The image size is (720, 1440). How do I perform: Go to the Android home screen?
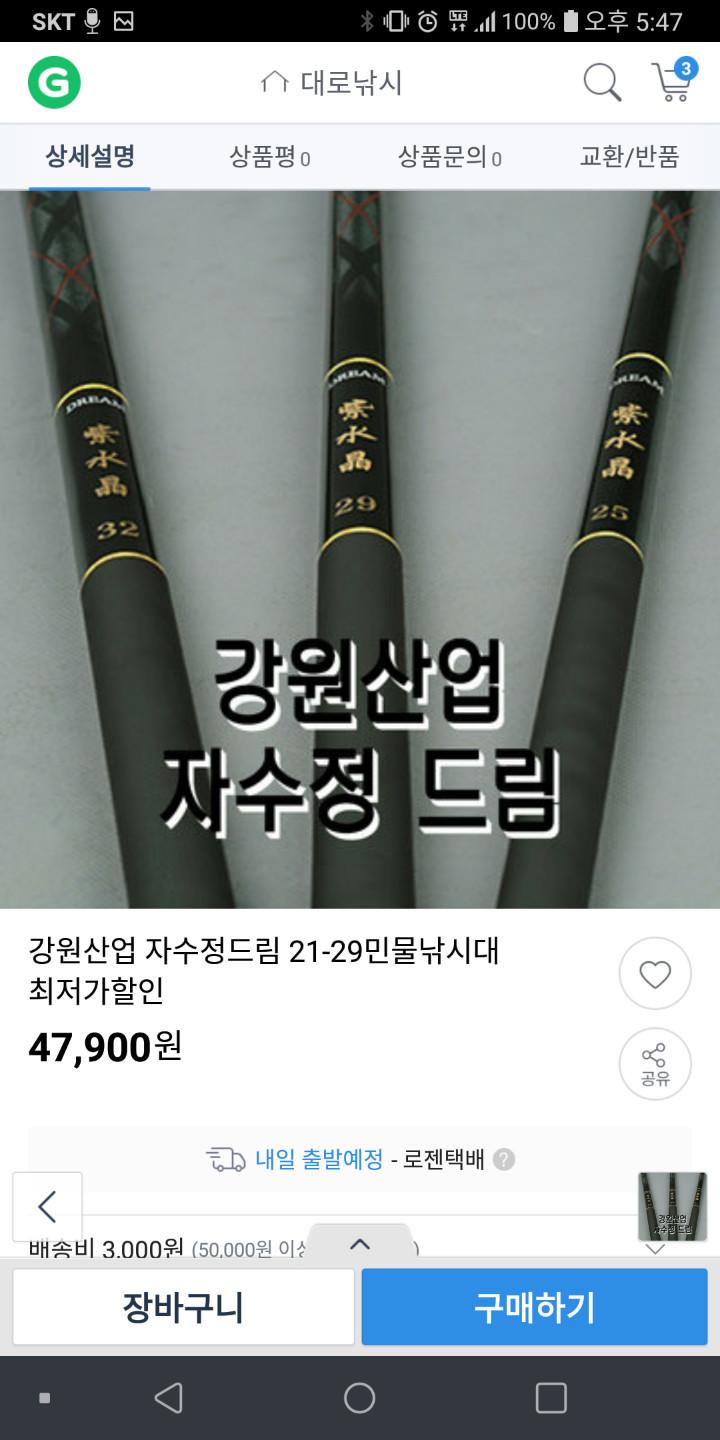360,1398
